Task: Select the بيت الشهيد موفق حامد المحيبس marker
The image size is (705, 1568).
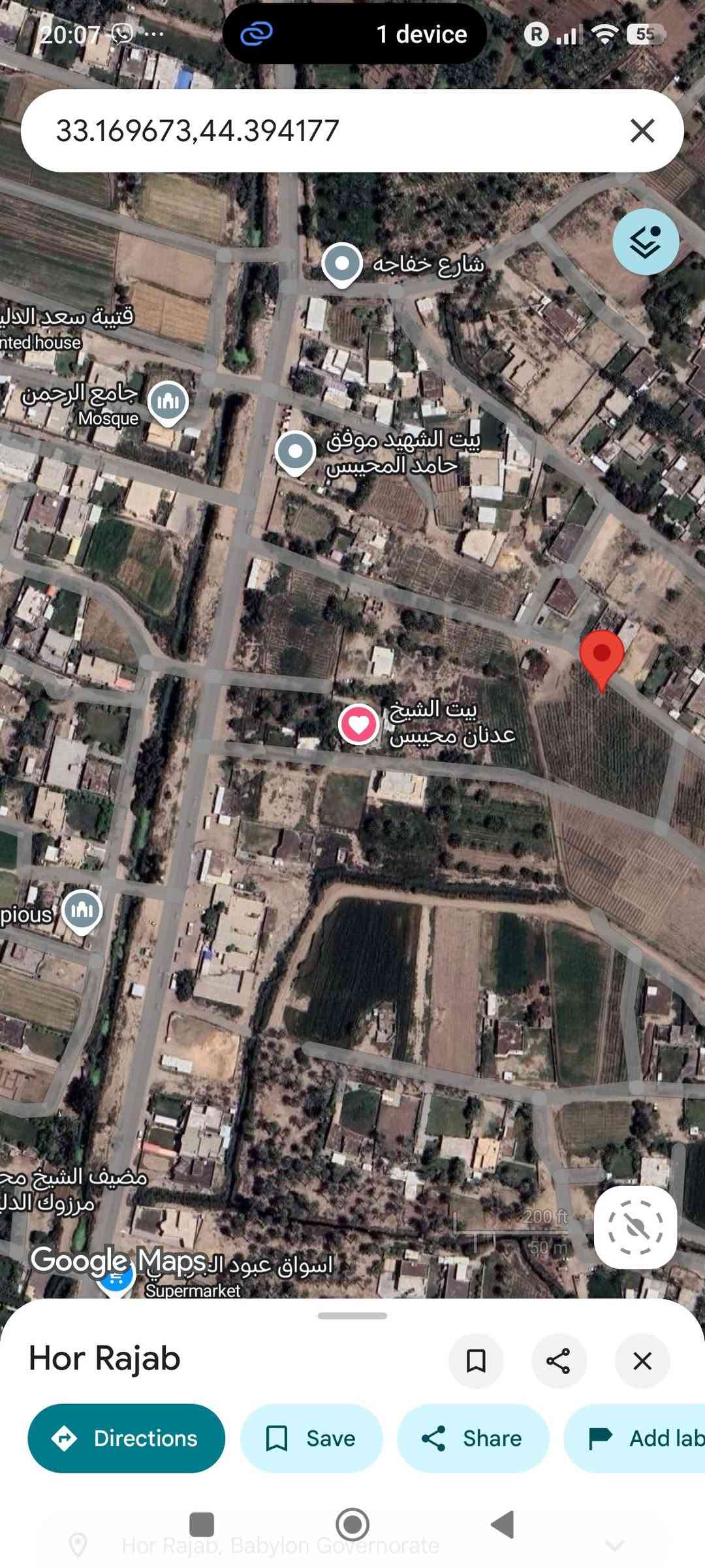Action: point(295,451)
